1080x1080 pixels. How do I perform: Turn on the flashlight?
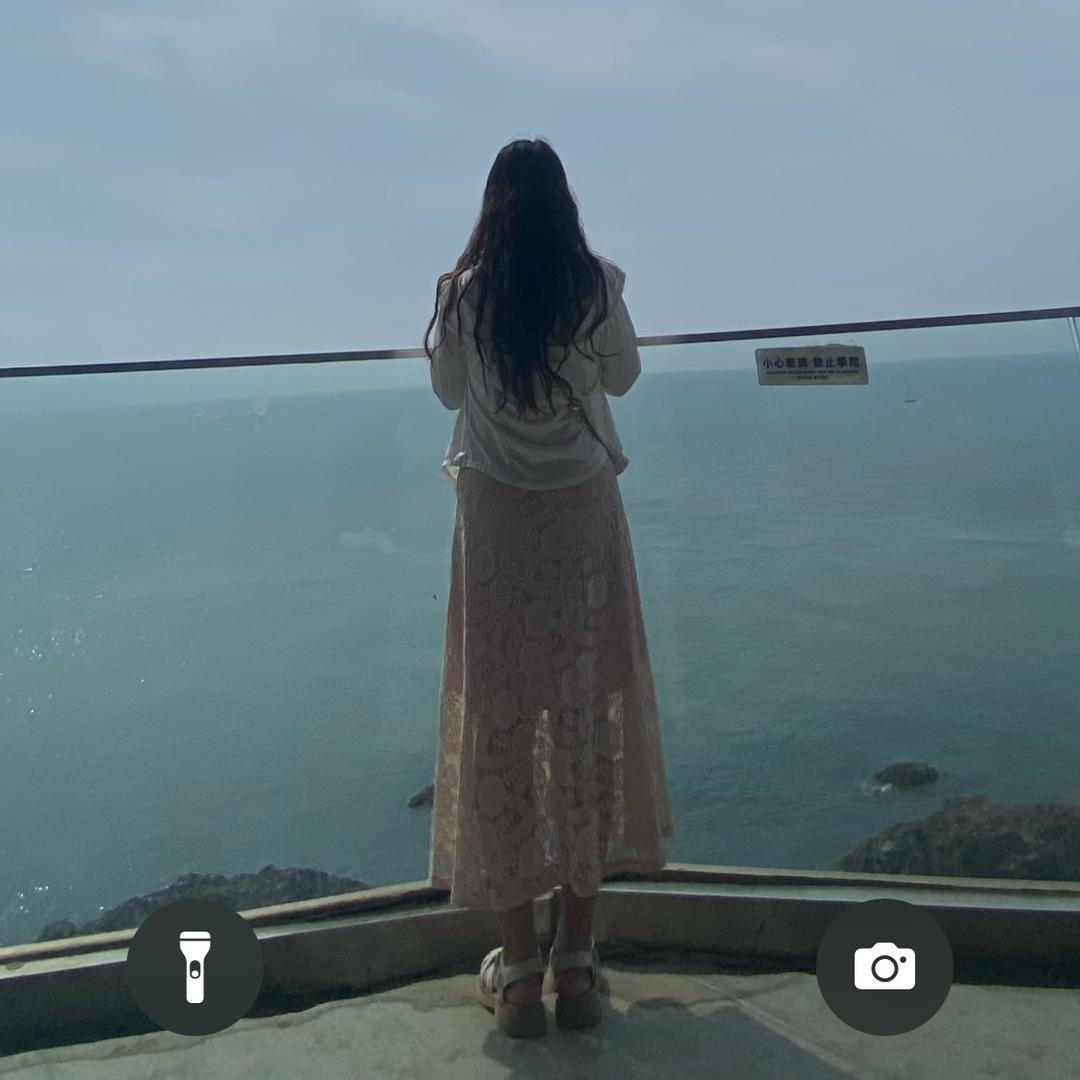[195, 967]
